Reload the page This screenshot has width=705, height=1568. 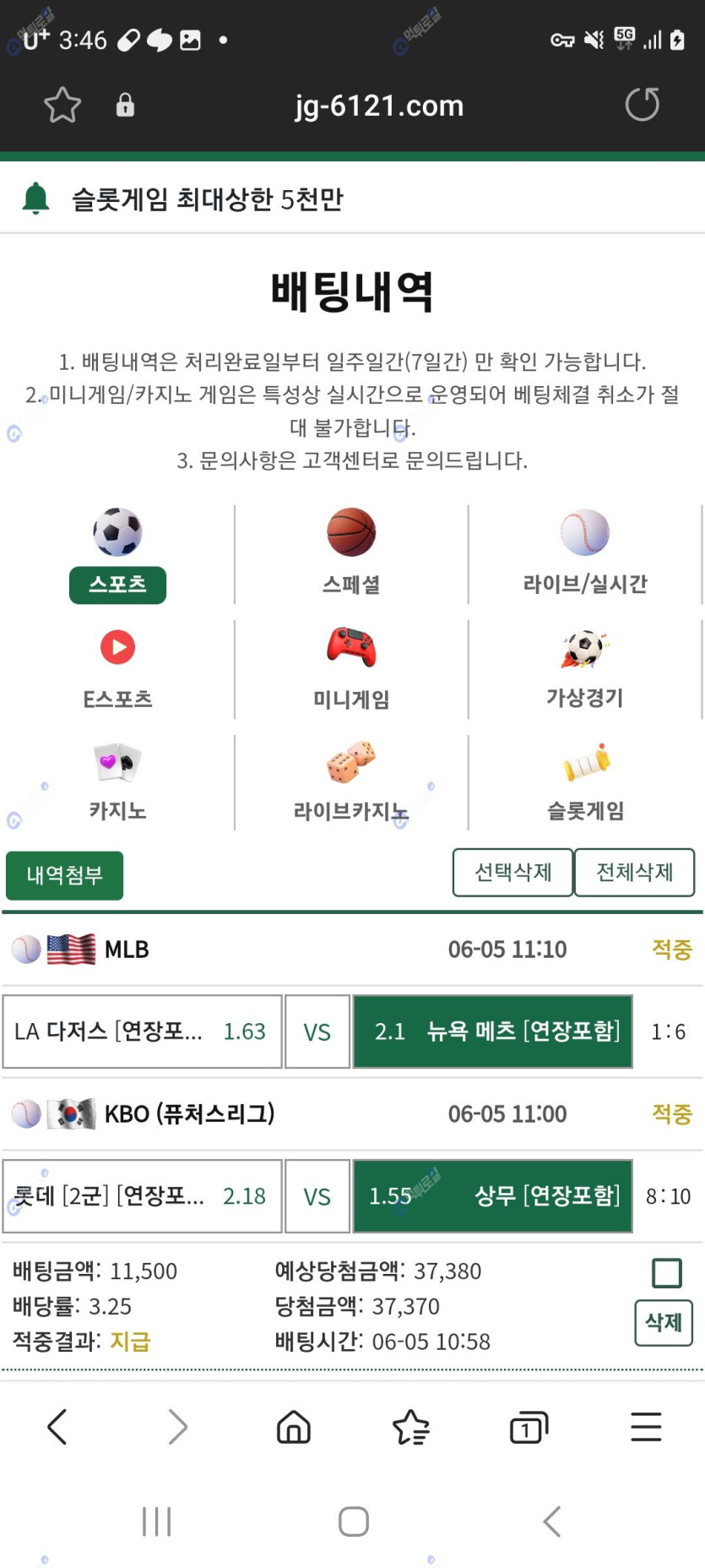pos(642,105)
